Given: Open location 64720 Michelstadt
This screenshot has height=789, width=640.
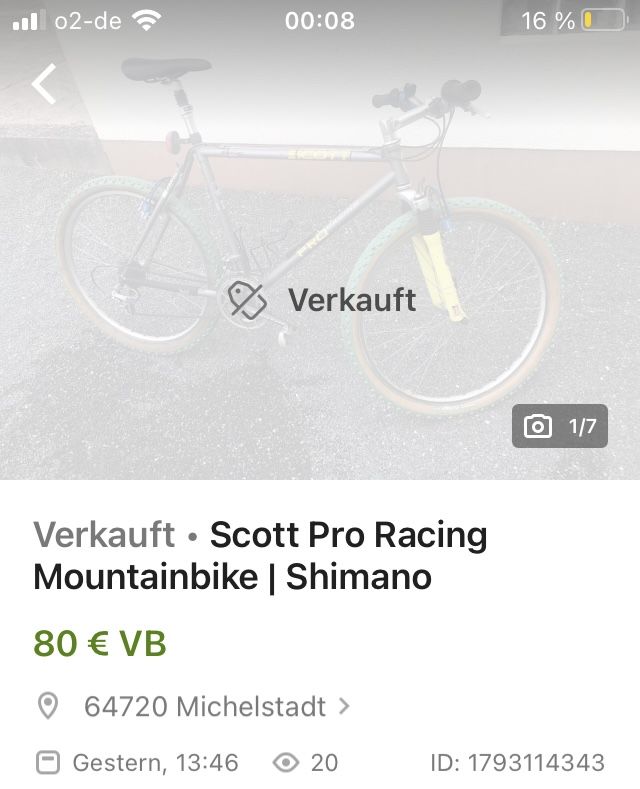Looking at the screenshot, I should click(205, 707).
